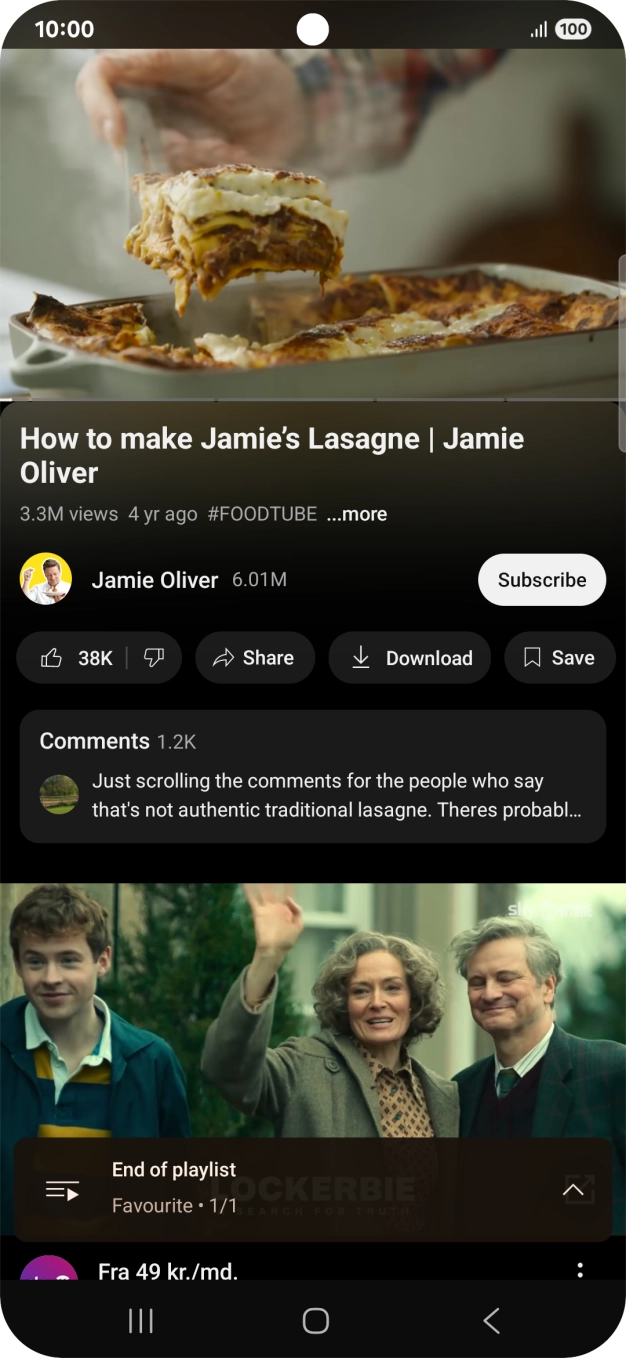The image size is (626, 1358).
Task: Go to the home screen
Action: pyautogui.click(x=315, y=1321)
